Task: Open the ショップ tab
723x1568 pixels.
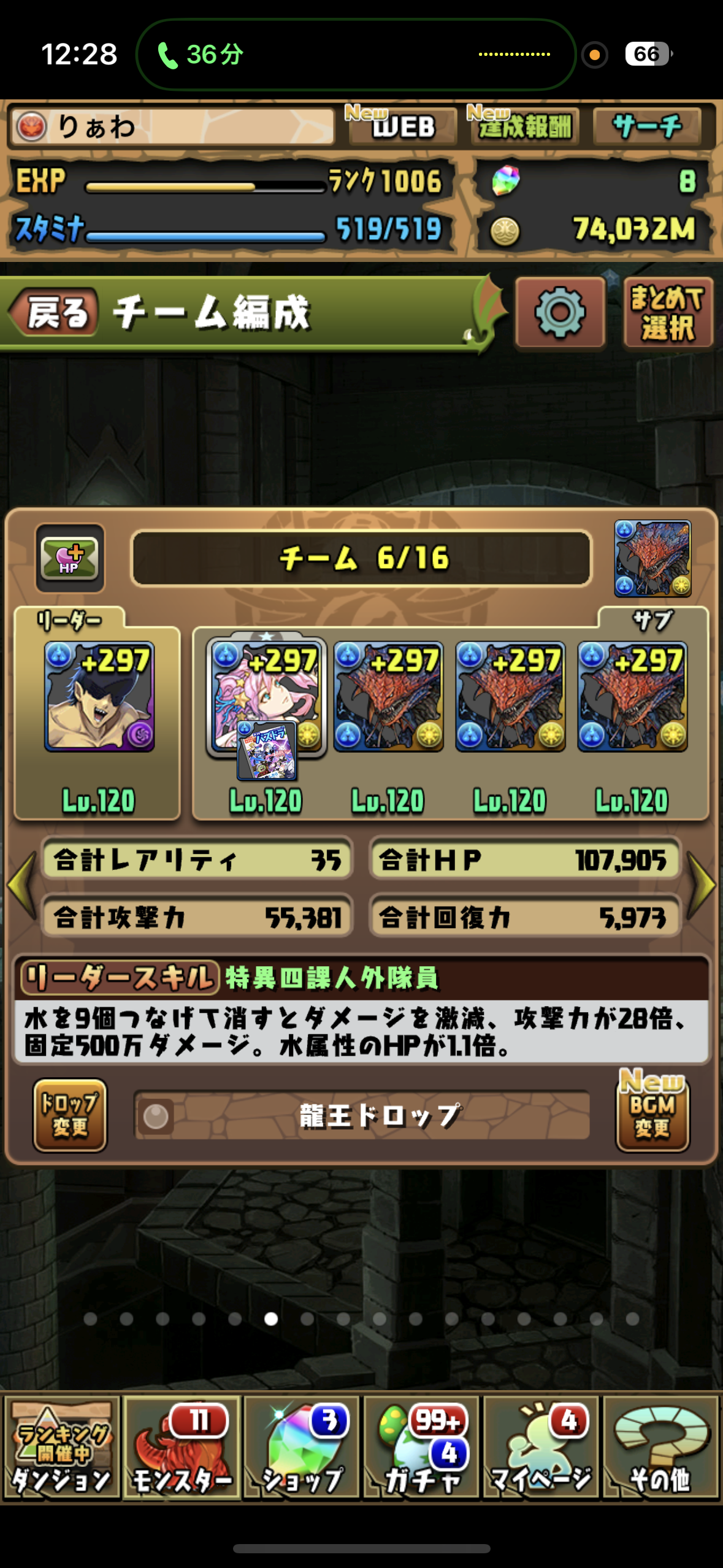Action: 302,1448
